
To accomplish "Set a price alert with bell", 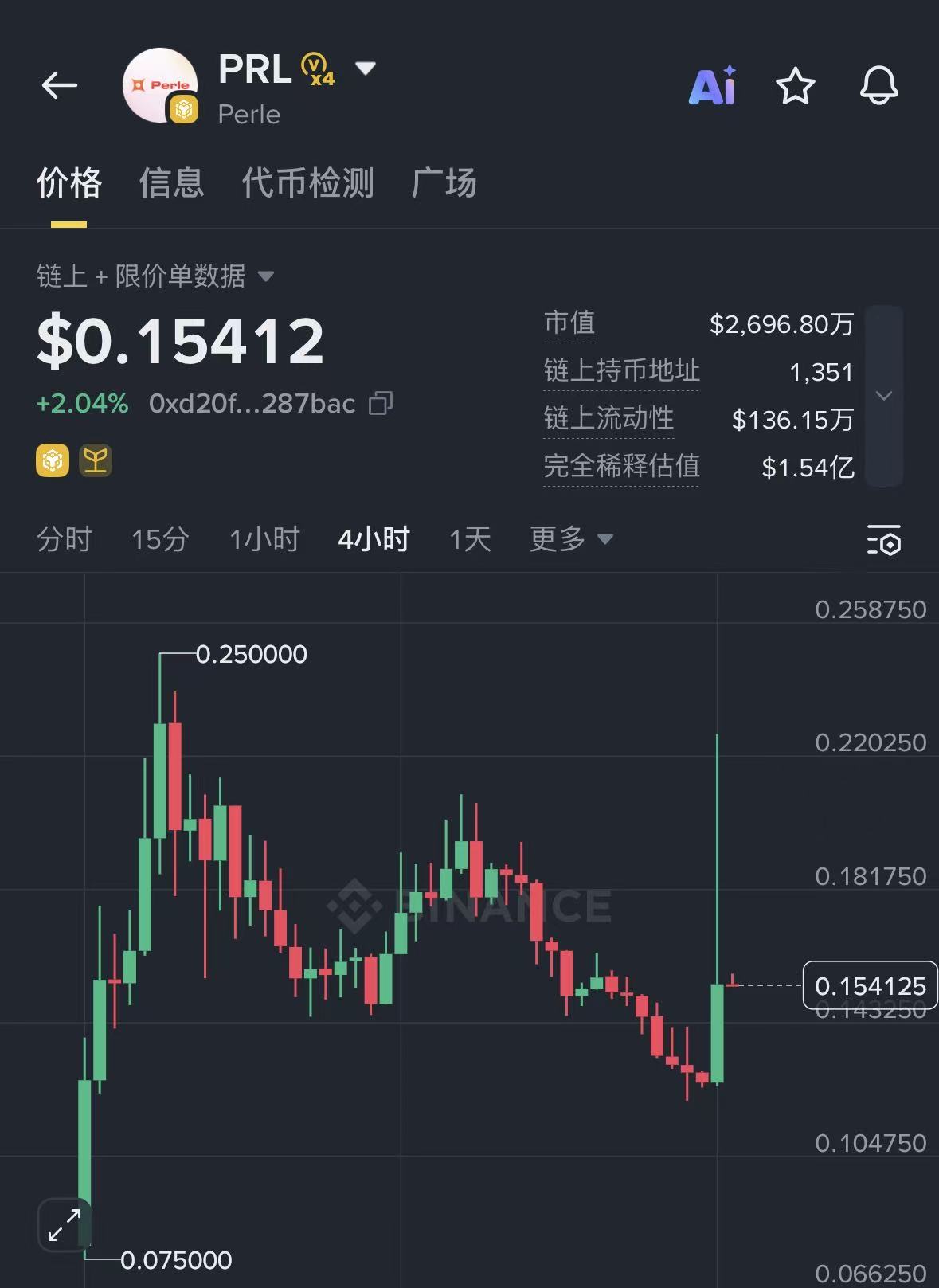I will point(878,86).
